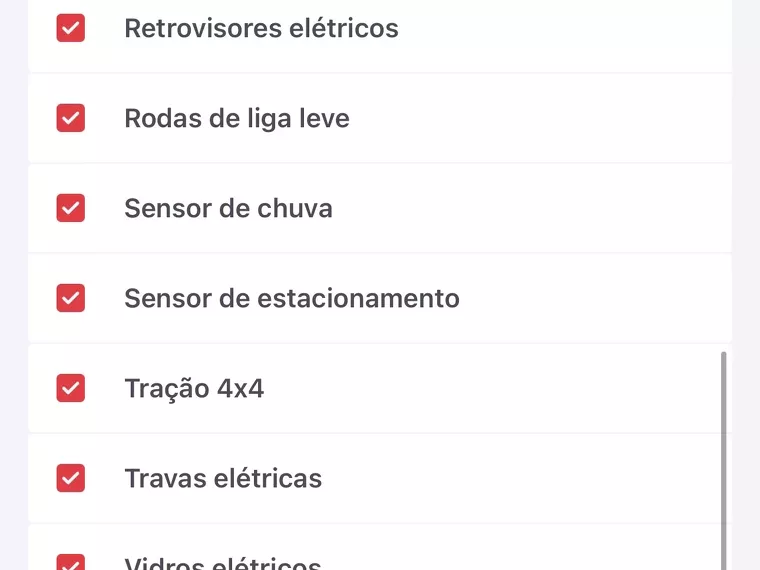Image resolution: width=760 pixels, height=570 pixels.
Task: Uncheck Travas elétricas
Action: point(70,478)
